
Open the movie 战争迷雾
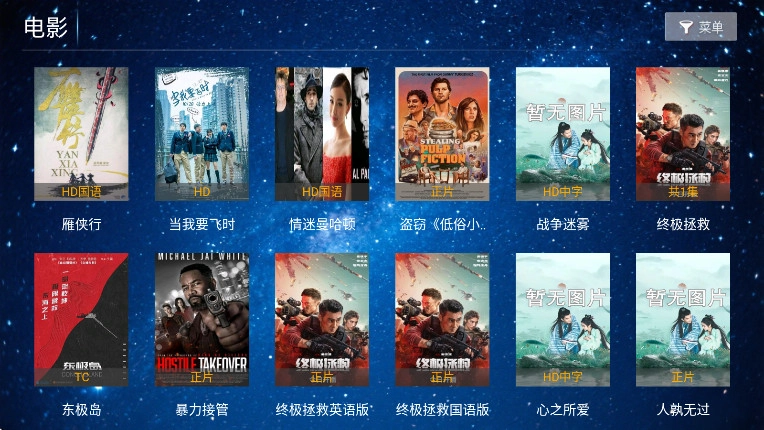(563, 134)
